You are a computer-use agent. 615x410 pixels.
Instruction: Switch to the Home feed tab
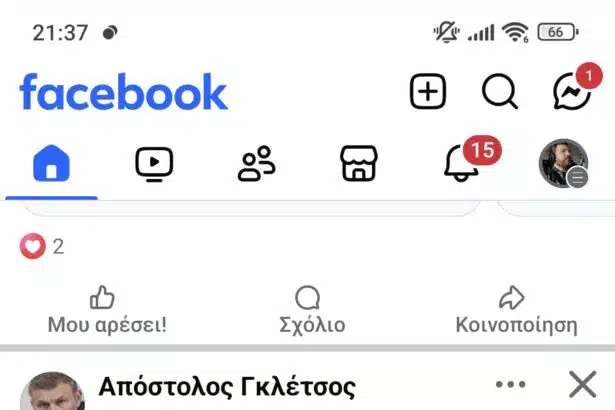(51, 163)
